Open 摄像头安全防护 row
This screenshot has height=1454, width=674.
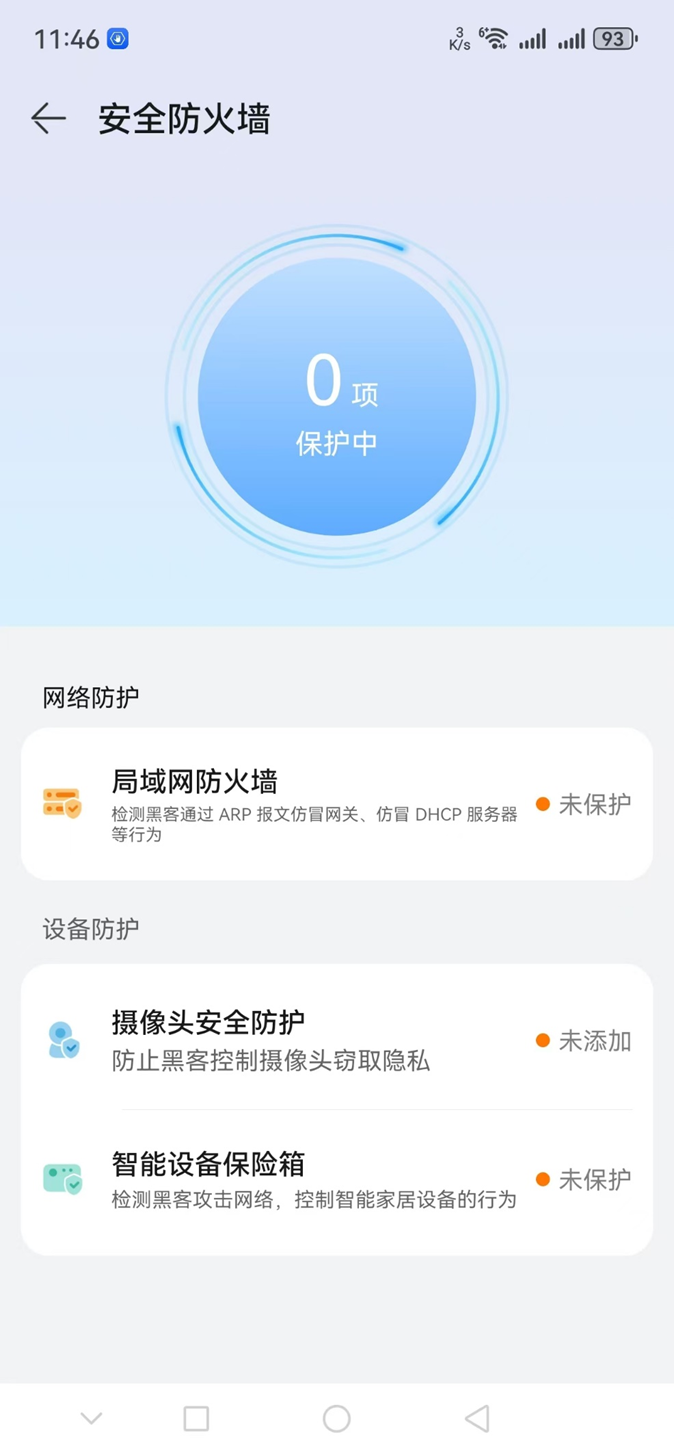337,1040
